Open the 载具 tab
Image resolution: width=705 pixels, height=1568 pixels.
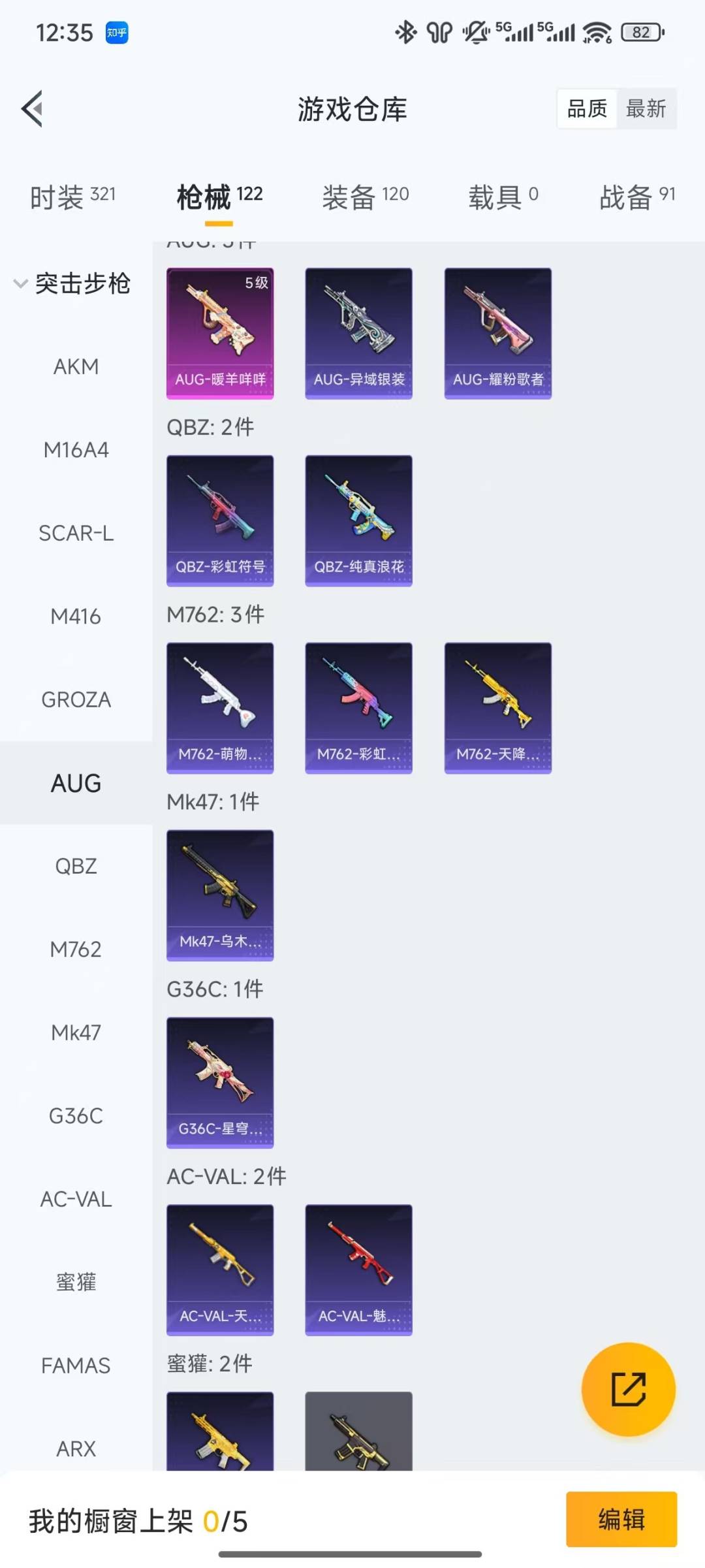point(503,196)
